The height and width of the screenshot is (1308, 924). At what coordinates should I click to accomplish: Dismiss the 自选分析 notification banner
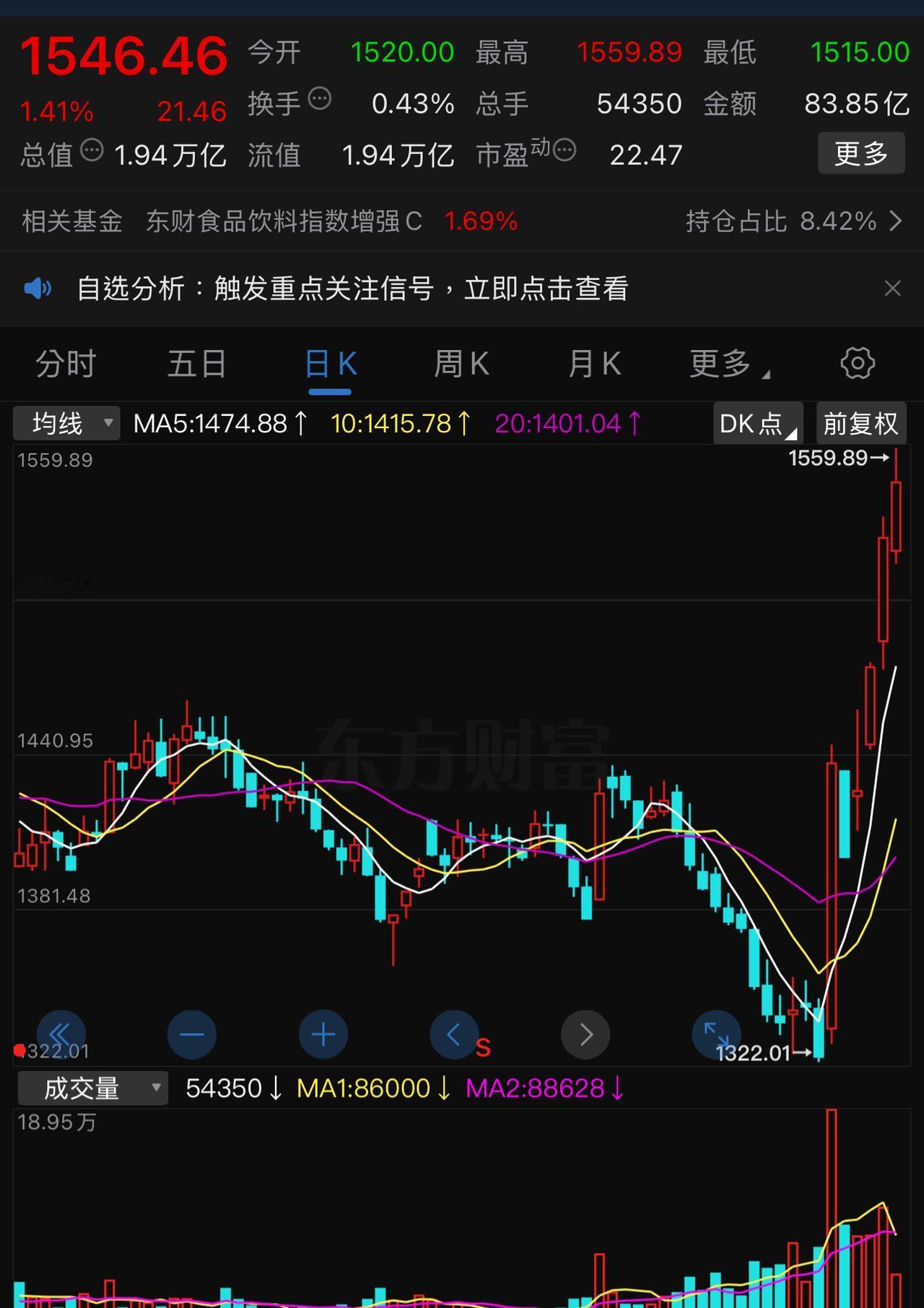point(893,287)
